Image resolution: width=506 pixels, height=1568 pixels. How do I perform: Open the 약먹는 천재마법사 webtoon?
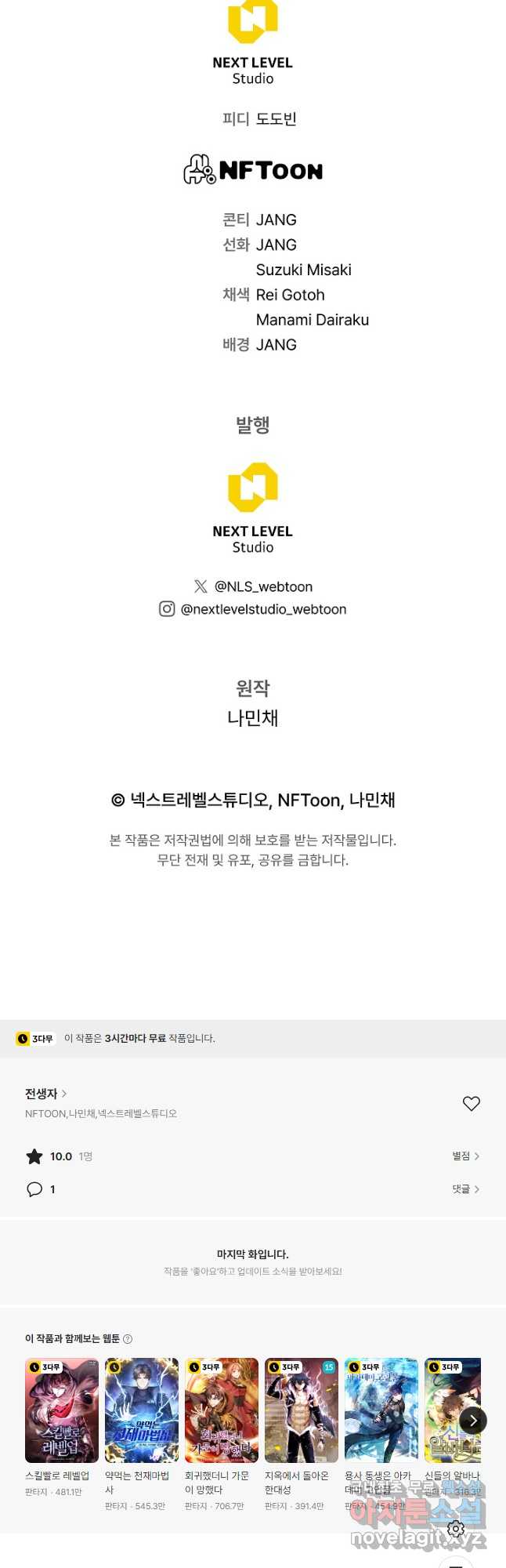pyautogui.click(x=142, y=1410)
